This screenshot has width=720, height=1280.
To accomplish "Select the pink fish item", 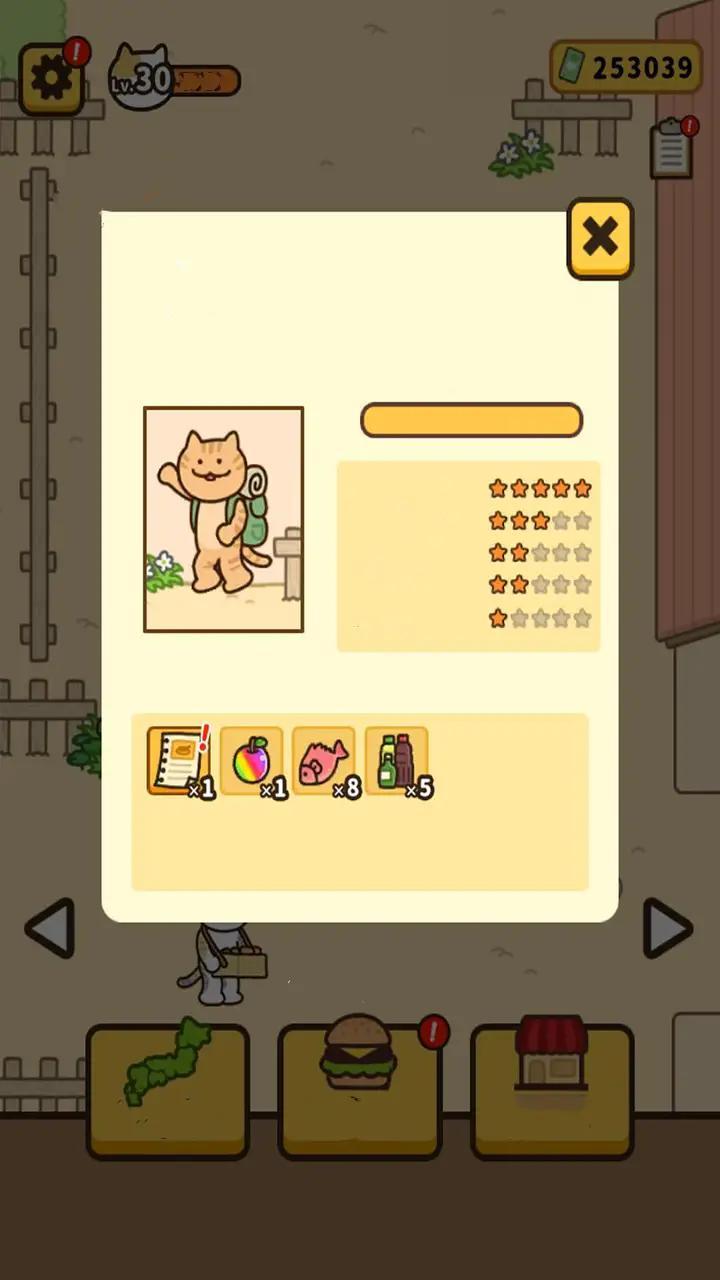I will pyautogui.click(x=324, y=762).
